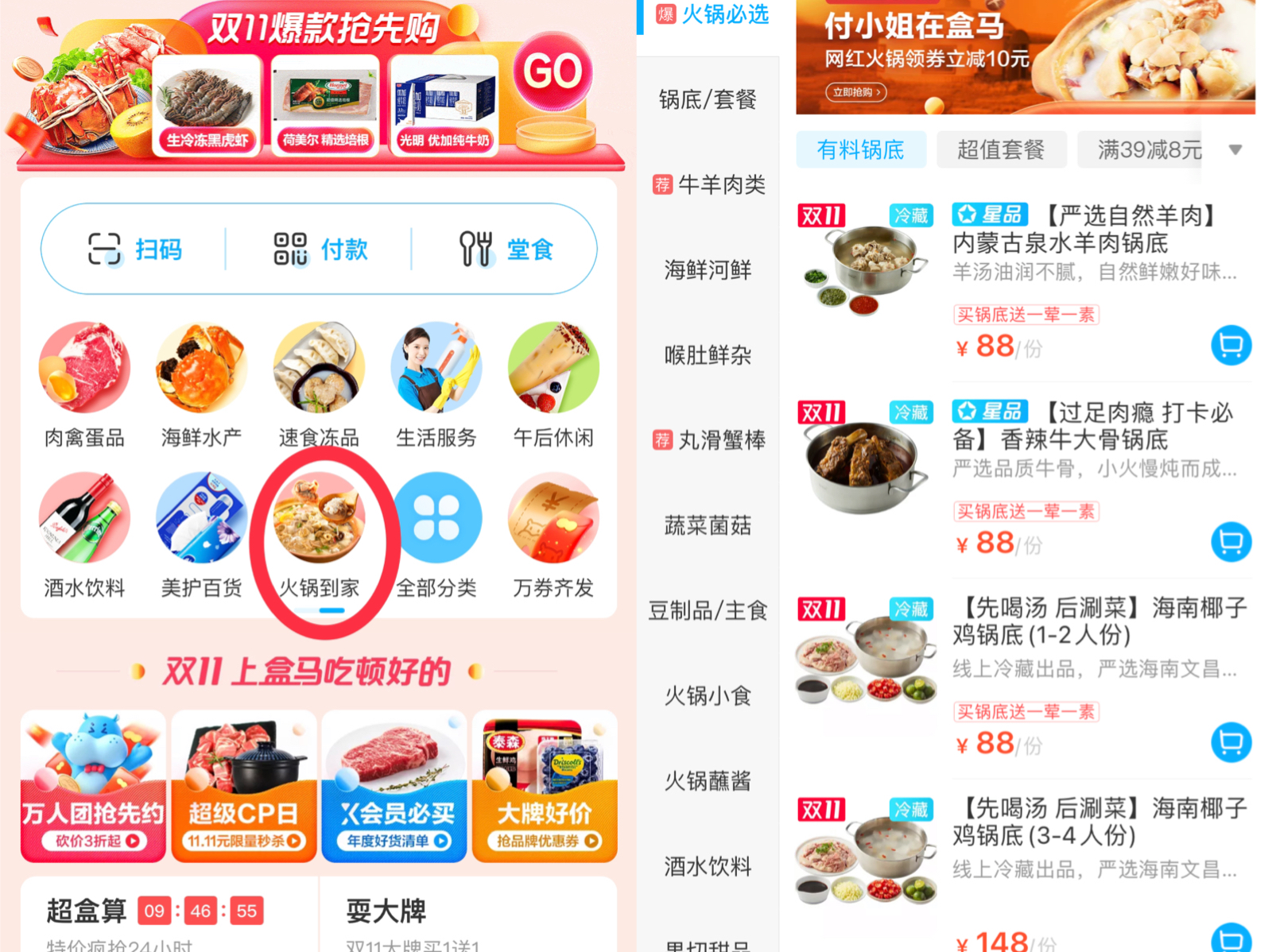1272x952 pixels.
Task: Open 超级CP日 promotion card
Action: click(243, 787)
